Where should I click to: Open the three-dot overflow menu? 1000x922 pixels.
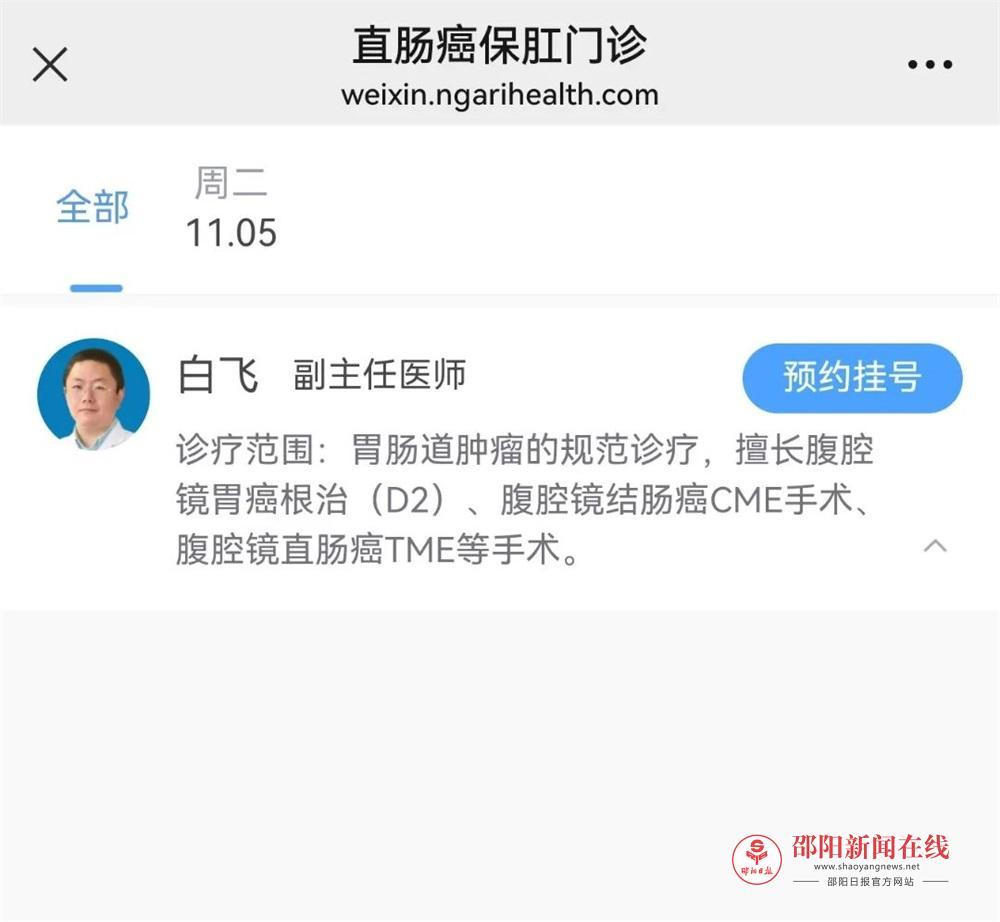click(930, 65)
